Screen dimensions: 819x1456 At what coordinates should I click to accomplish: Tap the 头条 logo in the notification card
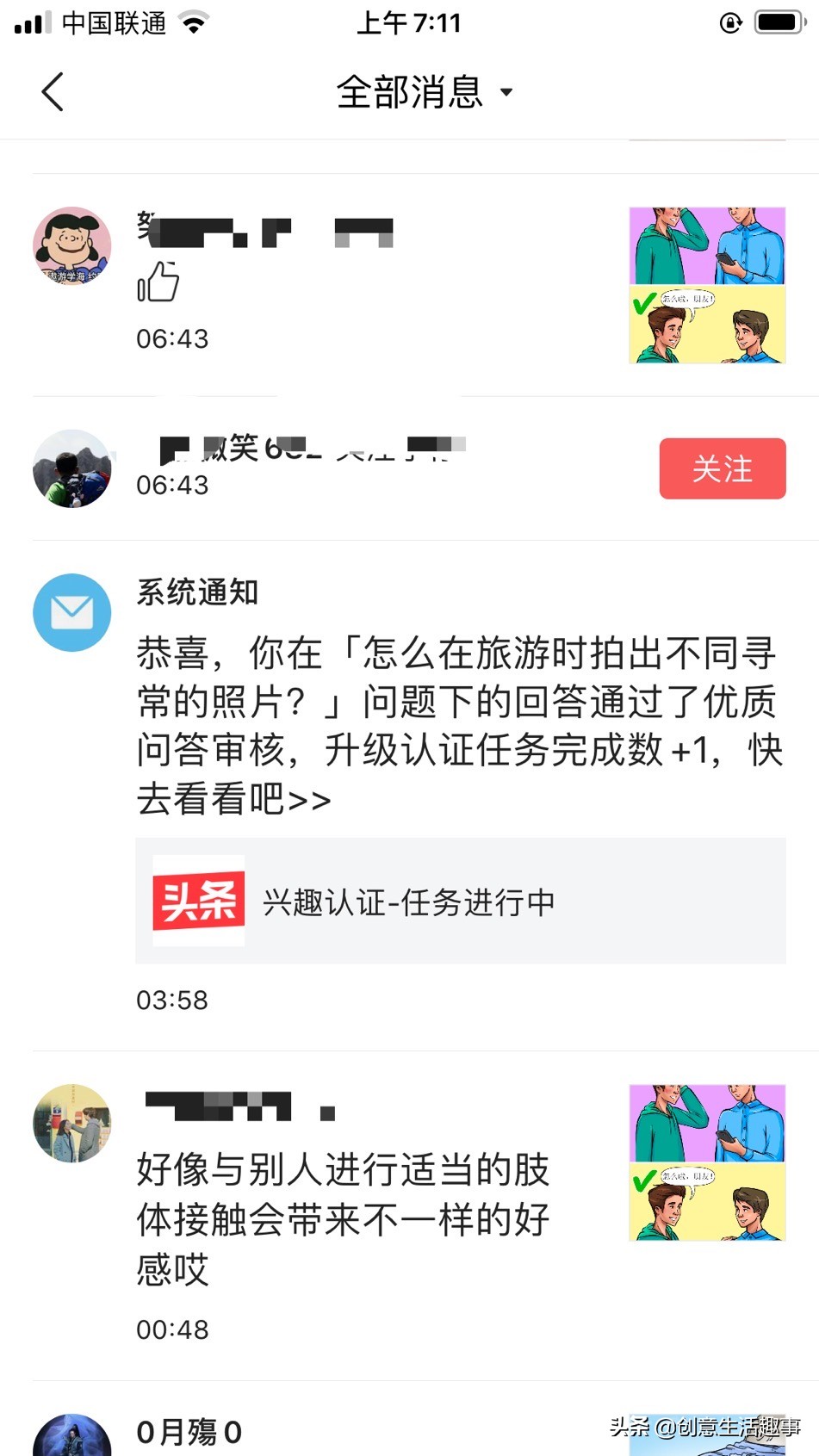198,900
